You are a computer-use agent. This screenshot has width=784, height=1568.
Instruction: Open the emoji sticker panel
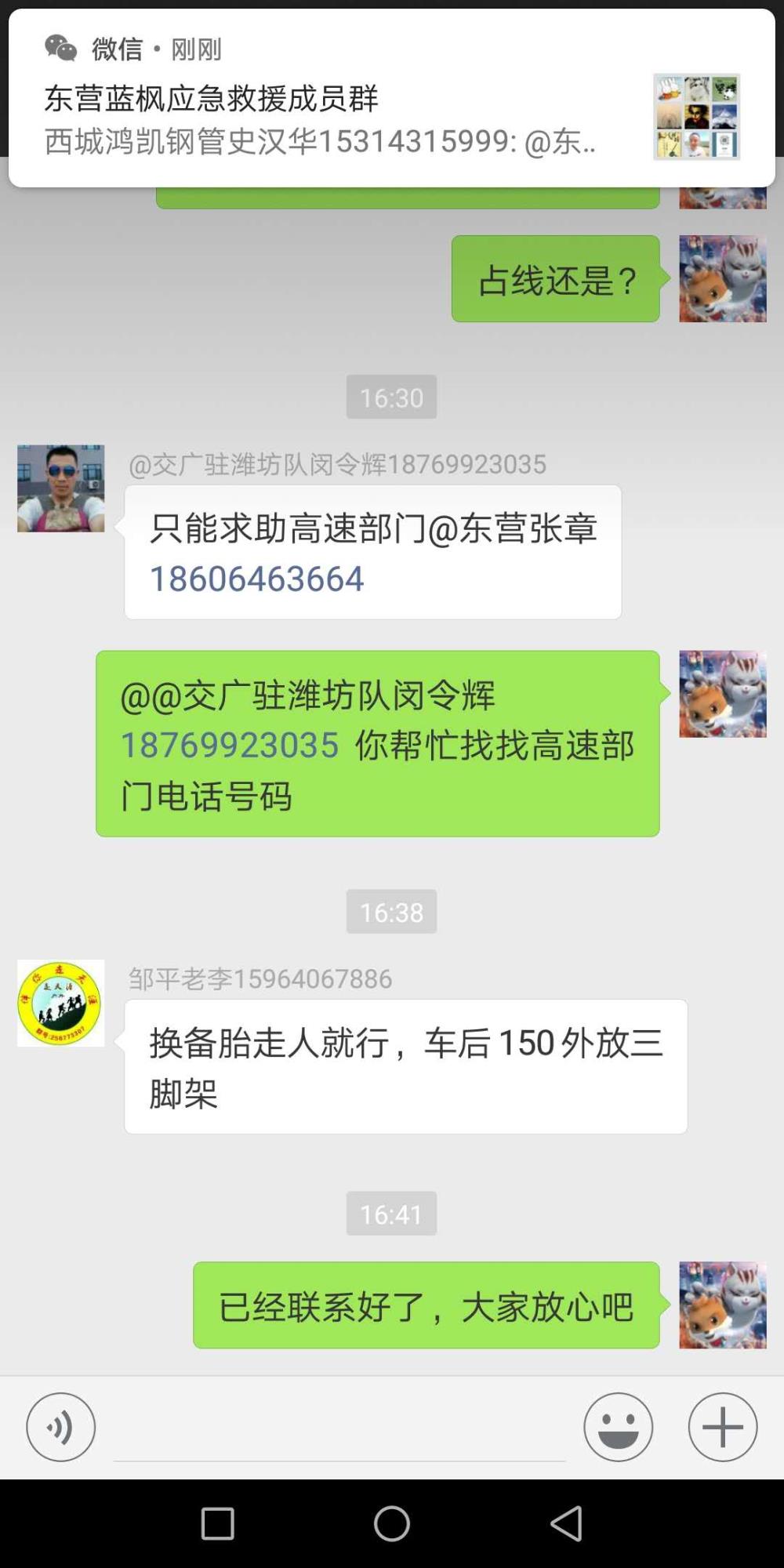[x=618, y=1427]
